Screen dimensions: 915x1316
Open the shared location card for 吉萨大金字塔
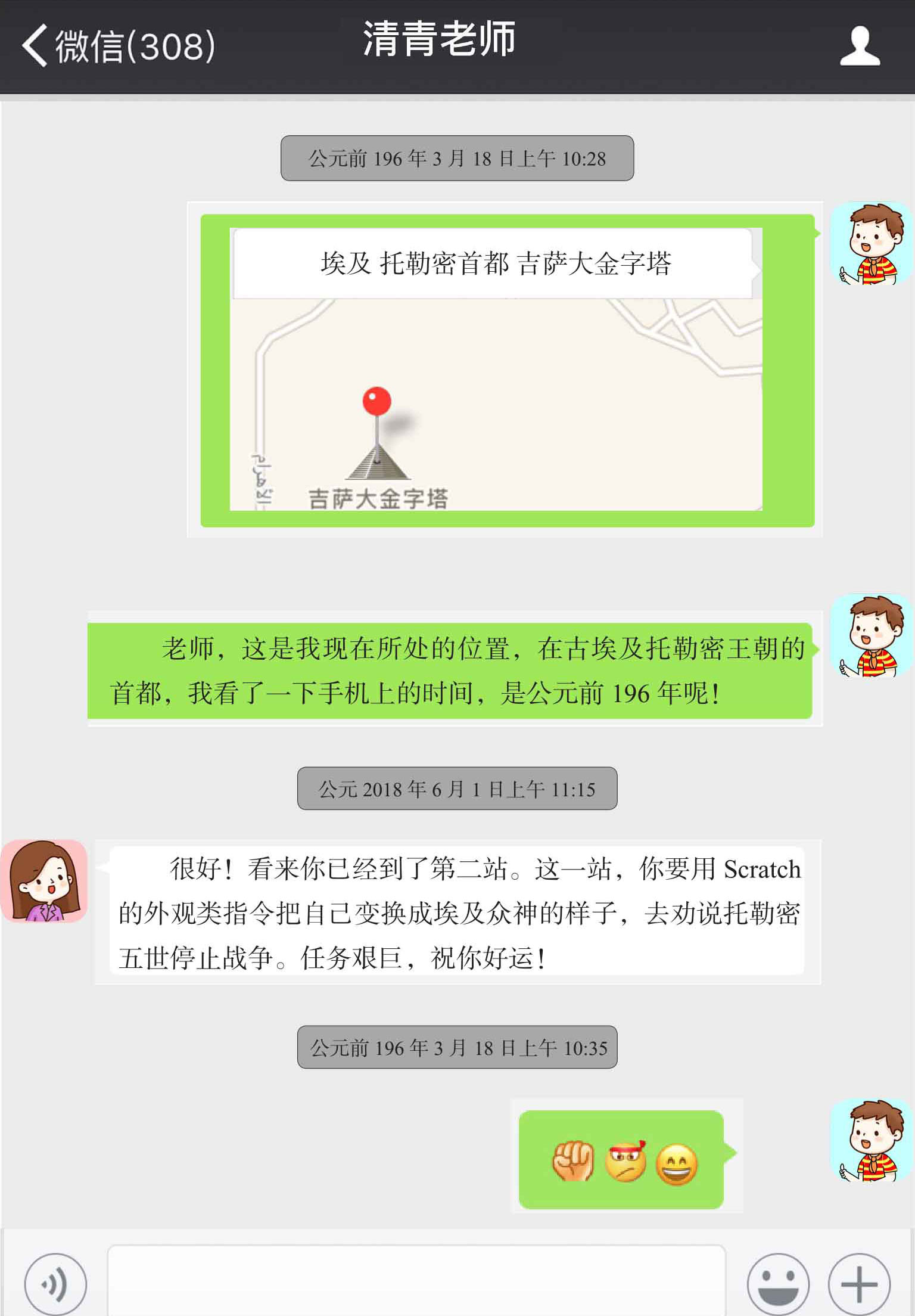tap(496, 370)
